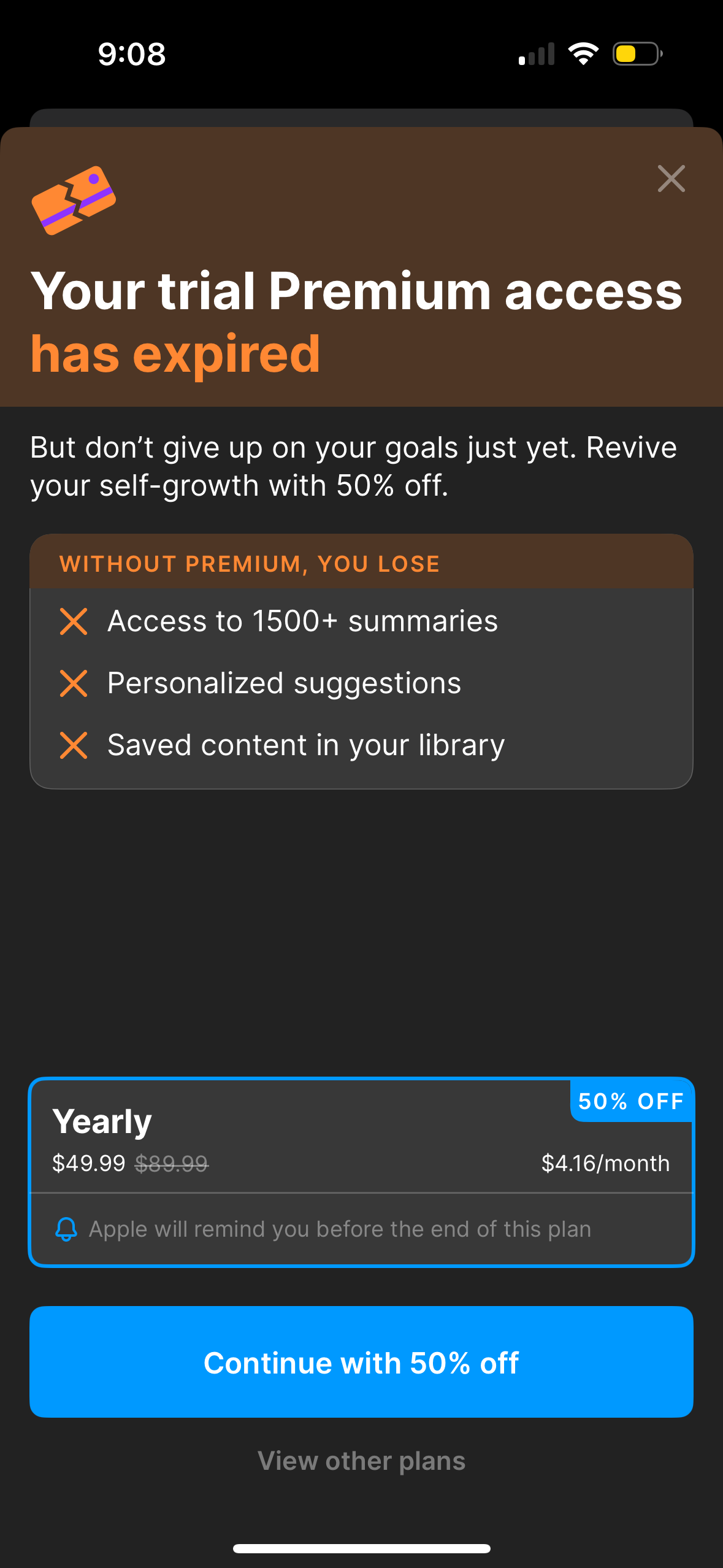Click the 'WITHOUT PREMIUM, YOU LOSE' header
The height and width of the screenshot is (1568, 723).
pyautogui.click(x=250, y=563)
